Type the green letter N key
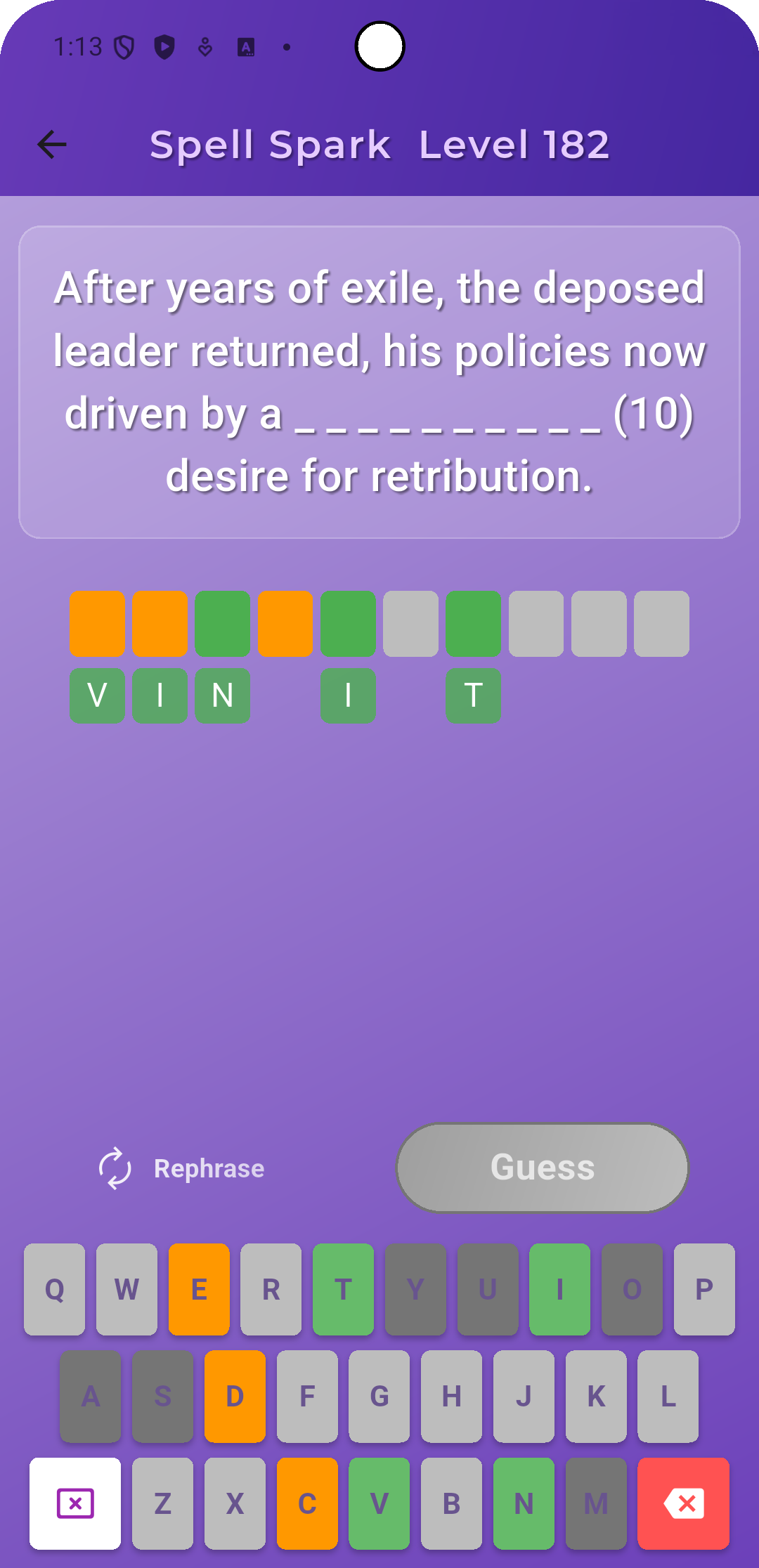Viewport: 759px width, 1568px height. 524,1503
